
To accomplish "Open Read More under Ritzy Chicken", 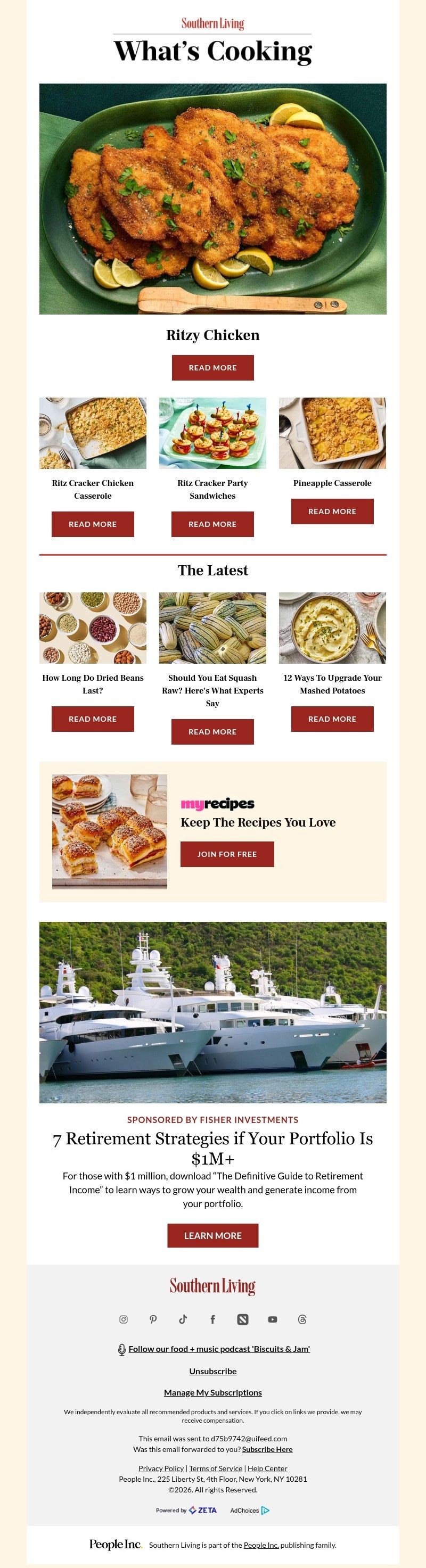I will (x=212, y=368).
